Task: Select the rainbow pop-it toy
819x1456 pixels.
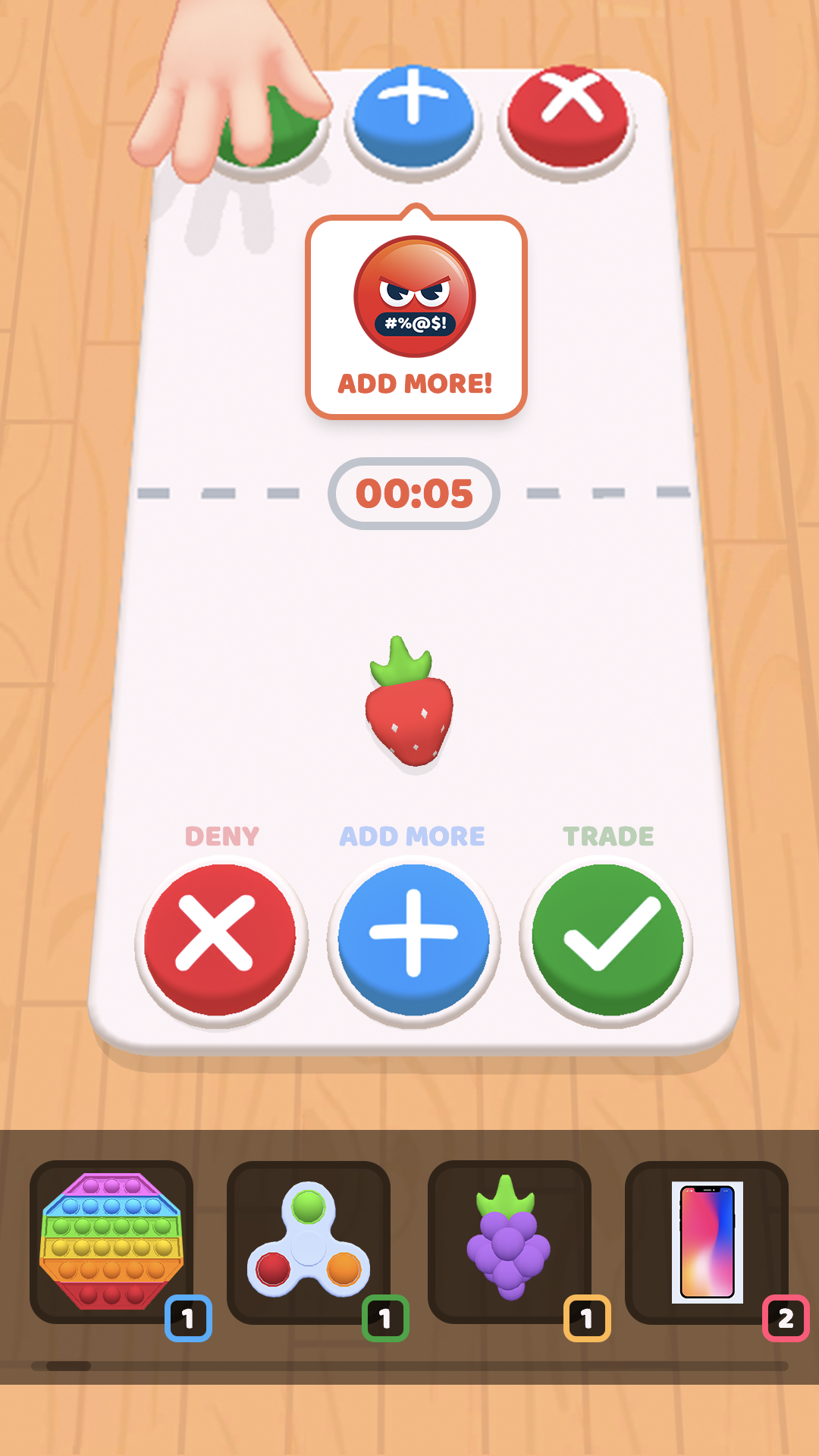Action: click(111, 1241)
